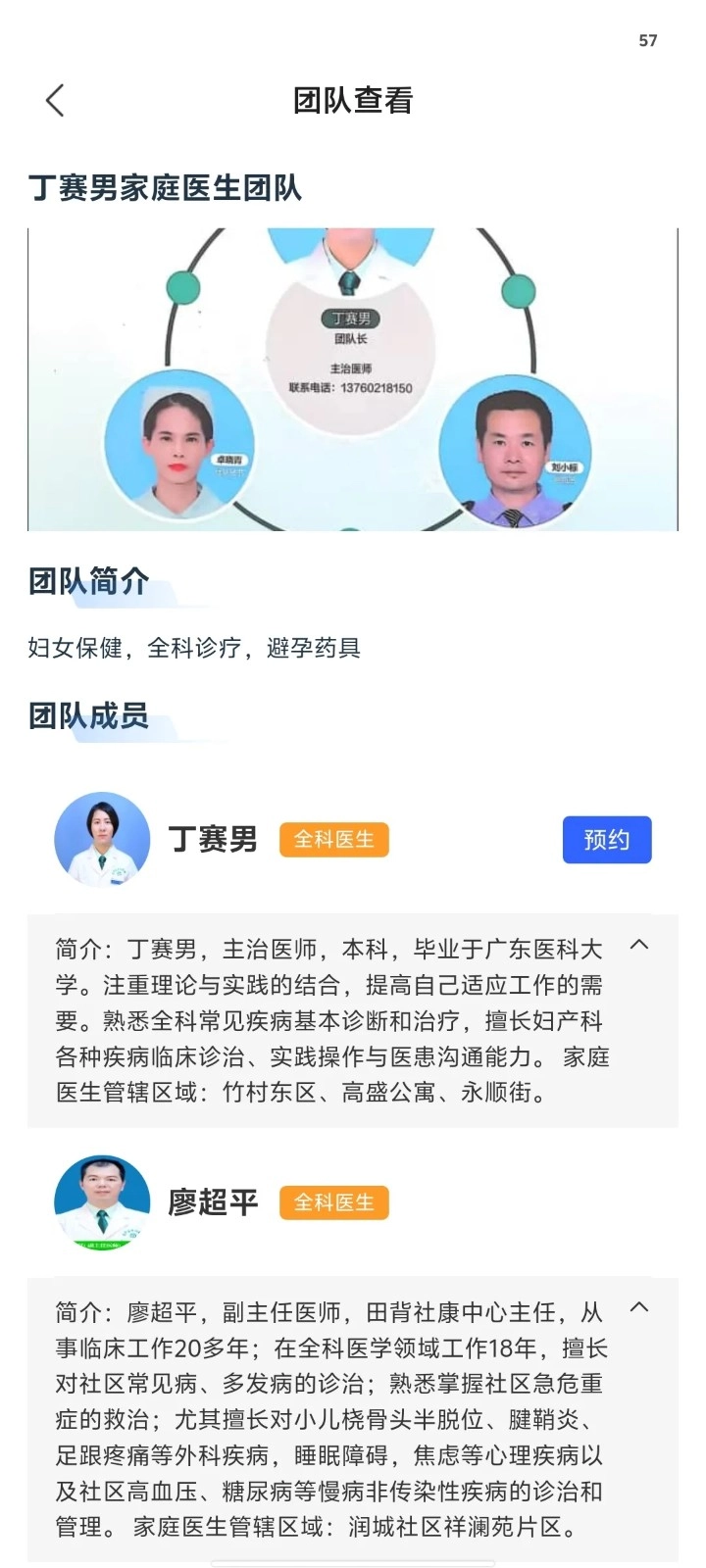Go back from the 团队查看 page
Viewport: 706px width, 1568px height.
tap(55, 100)
